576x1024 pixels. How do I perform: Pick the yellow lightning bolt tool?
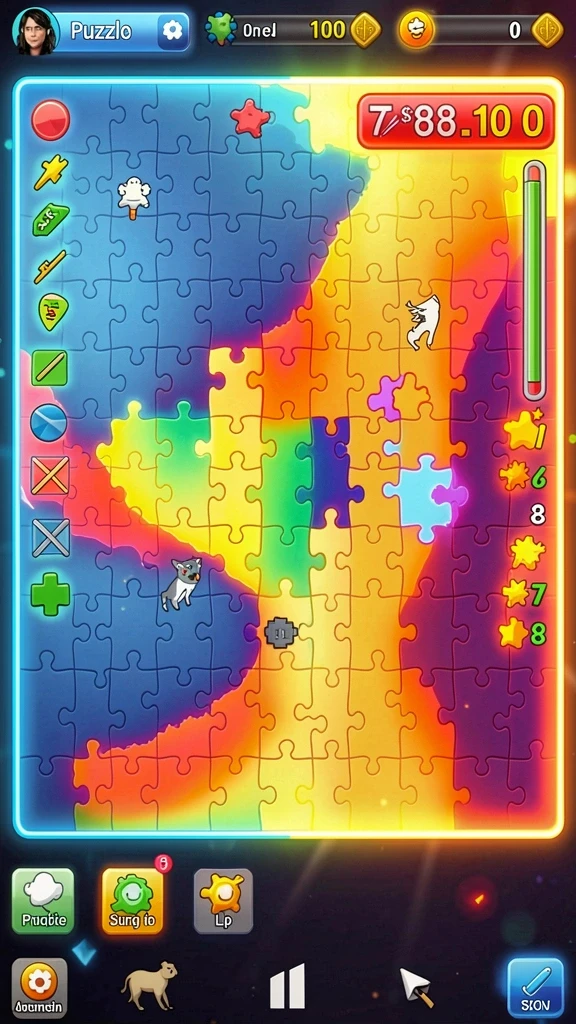(51, 172)
